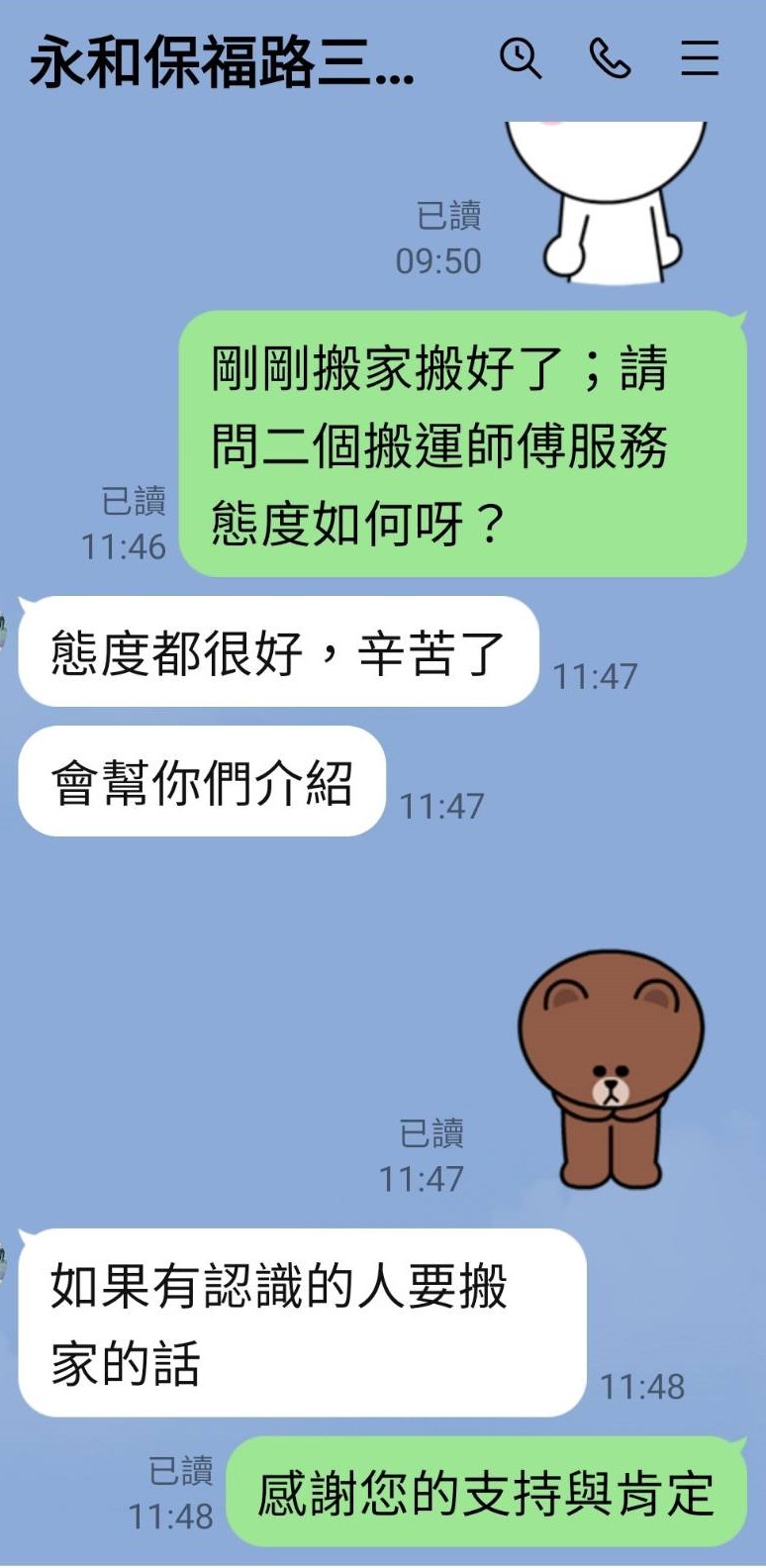The height and width of the screenshot is (1568, 766).
Task: Search within this chat
Action: coord(520,58)
